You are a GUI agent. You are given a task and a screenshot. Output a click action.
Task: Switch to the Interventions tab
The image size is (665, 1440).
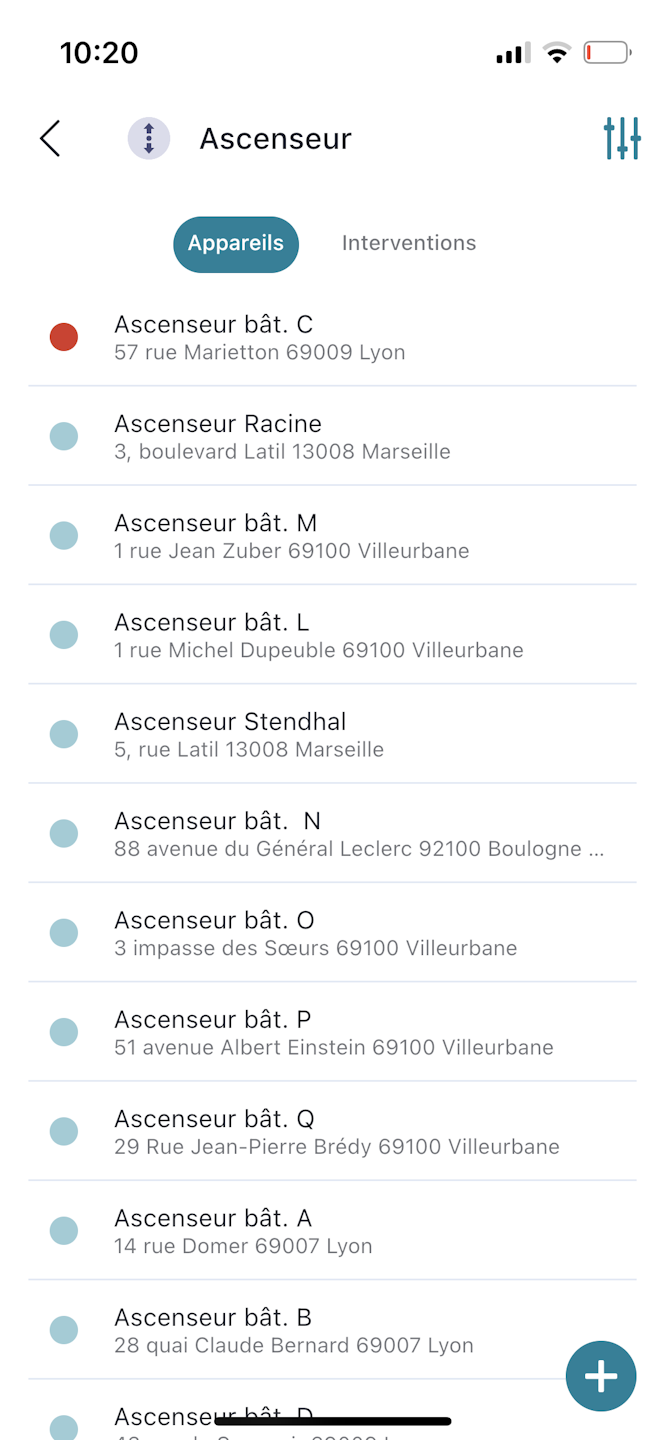tap(408, 244)
